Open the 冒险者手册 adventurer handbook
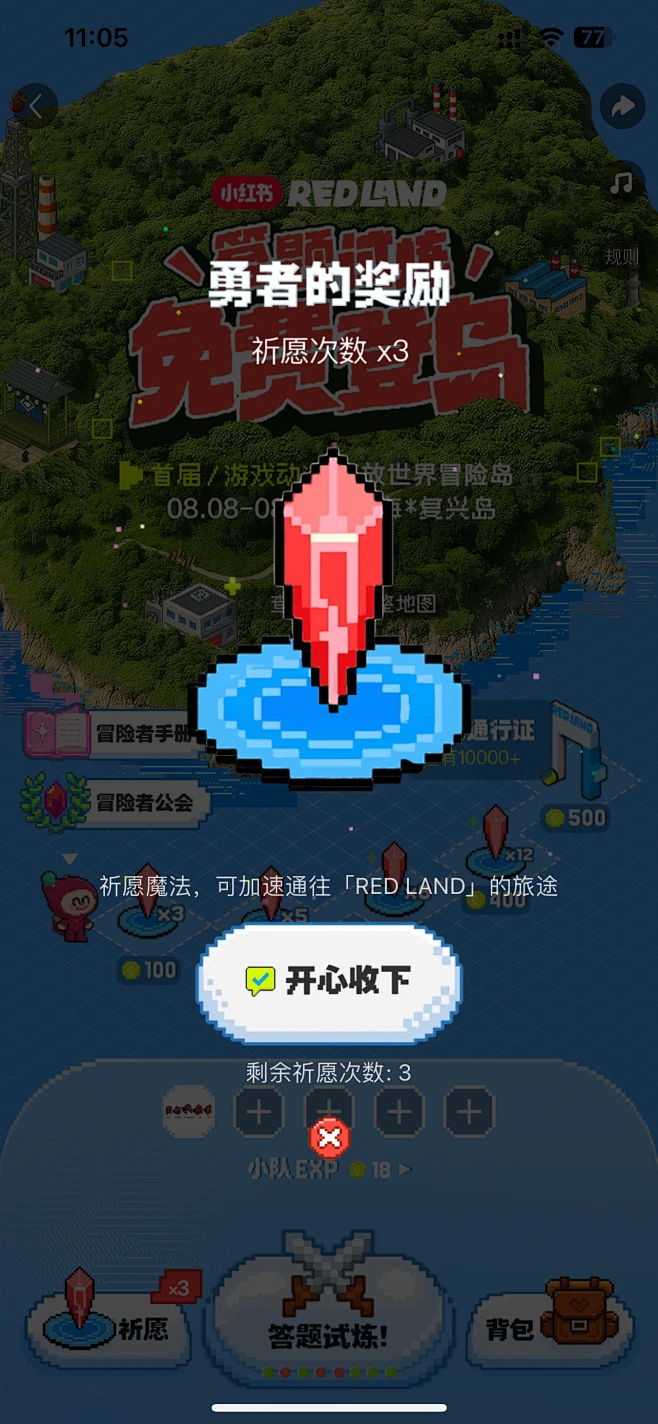 pyautogui.click(x=112, y=733)
